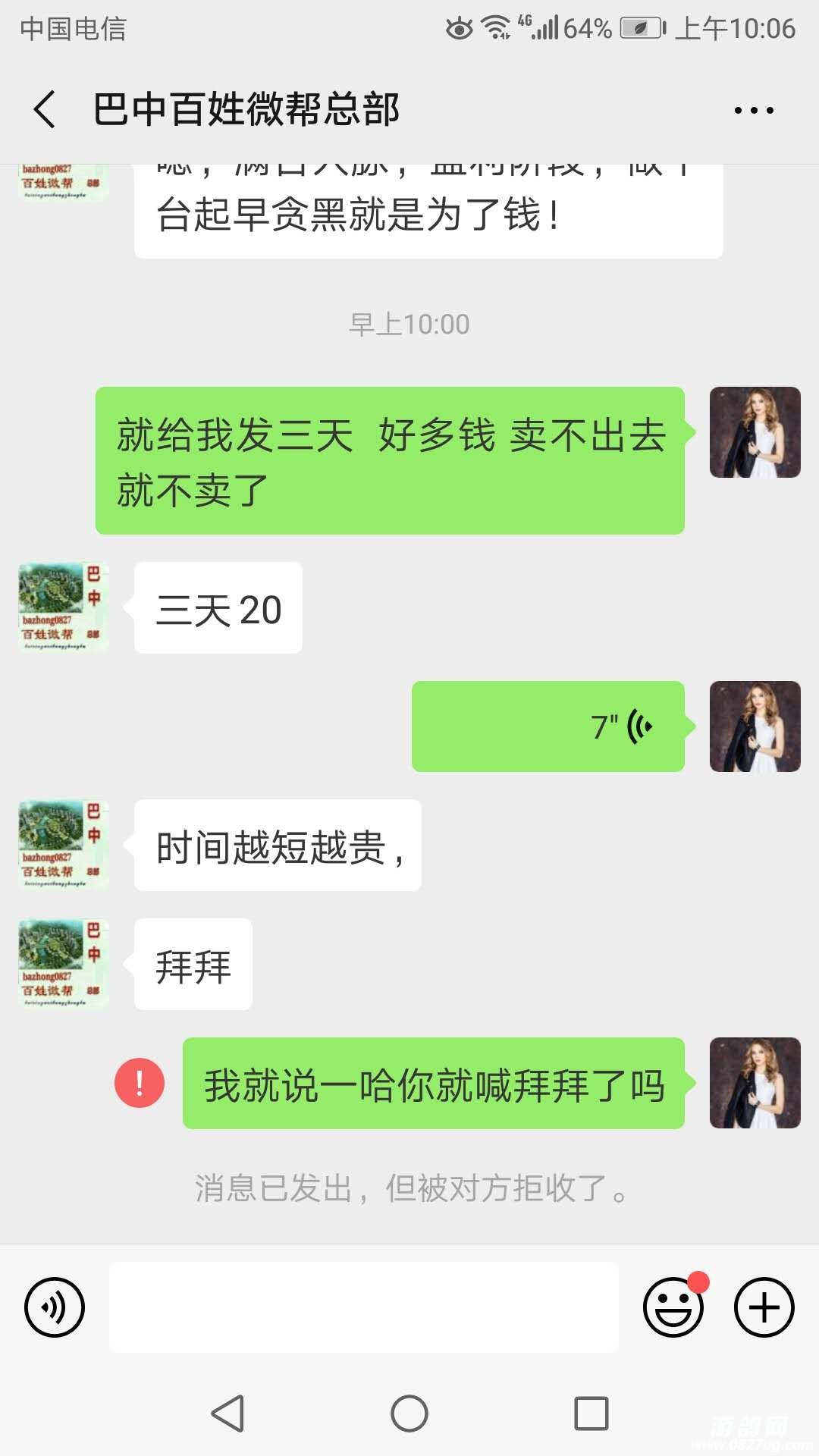The width and height of the screenshot is (819, 1456).
Task: Focus the message text field
Action: (x=364, y=1307)
